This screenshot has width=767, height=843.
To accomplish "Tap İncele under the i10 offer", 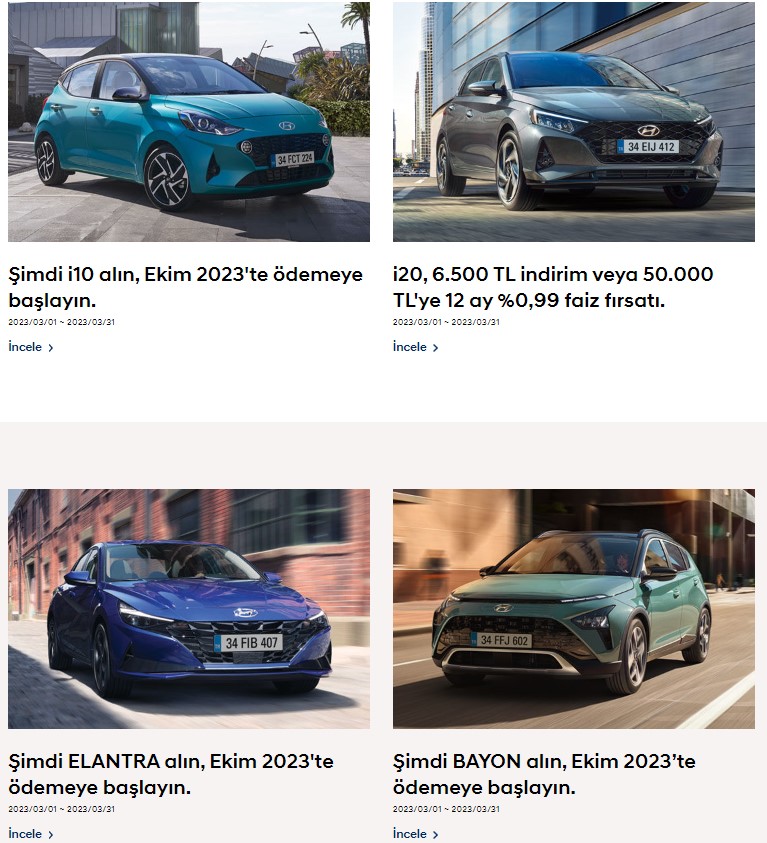I will tap(30, 347).
